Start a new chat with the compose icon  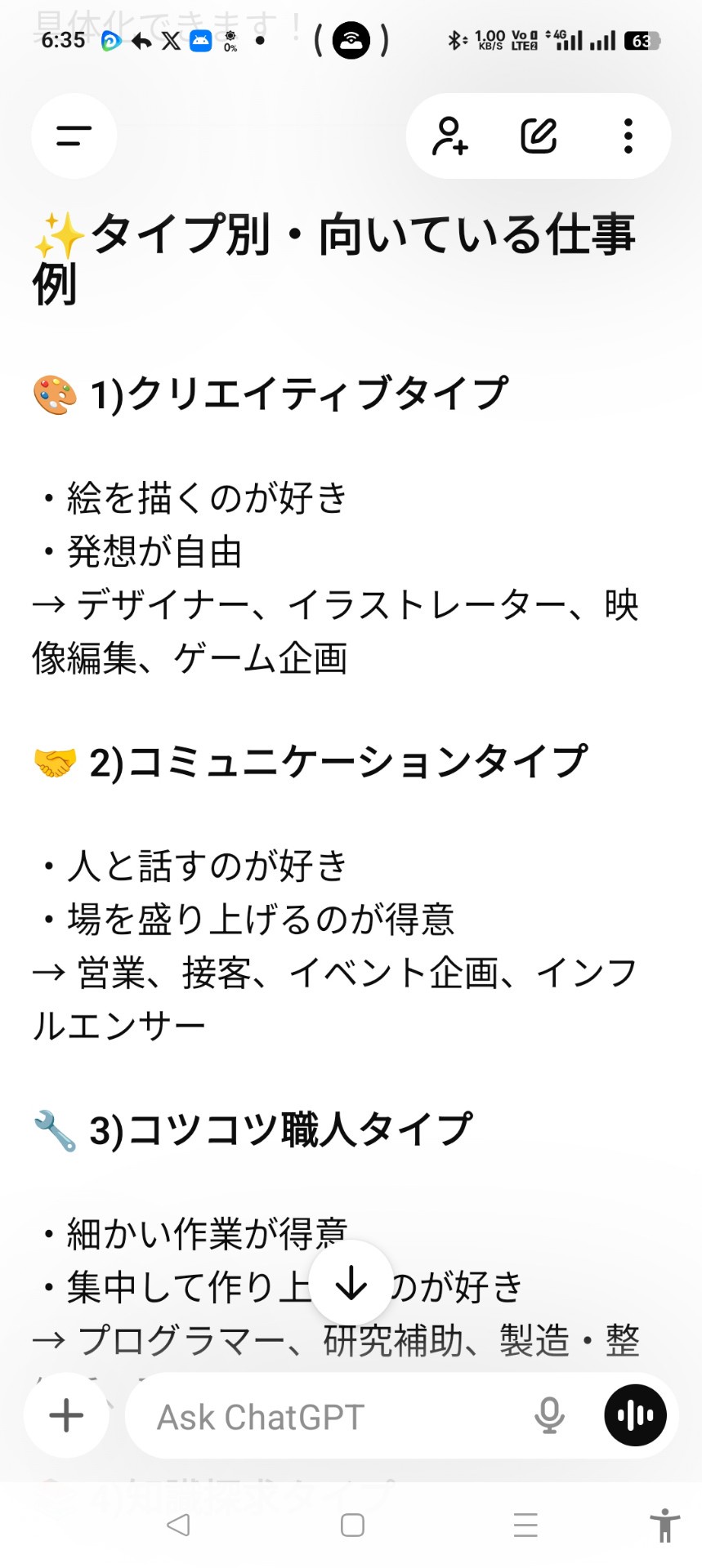click(x=539, y=136)
